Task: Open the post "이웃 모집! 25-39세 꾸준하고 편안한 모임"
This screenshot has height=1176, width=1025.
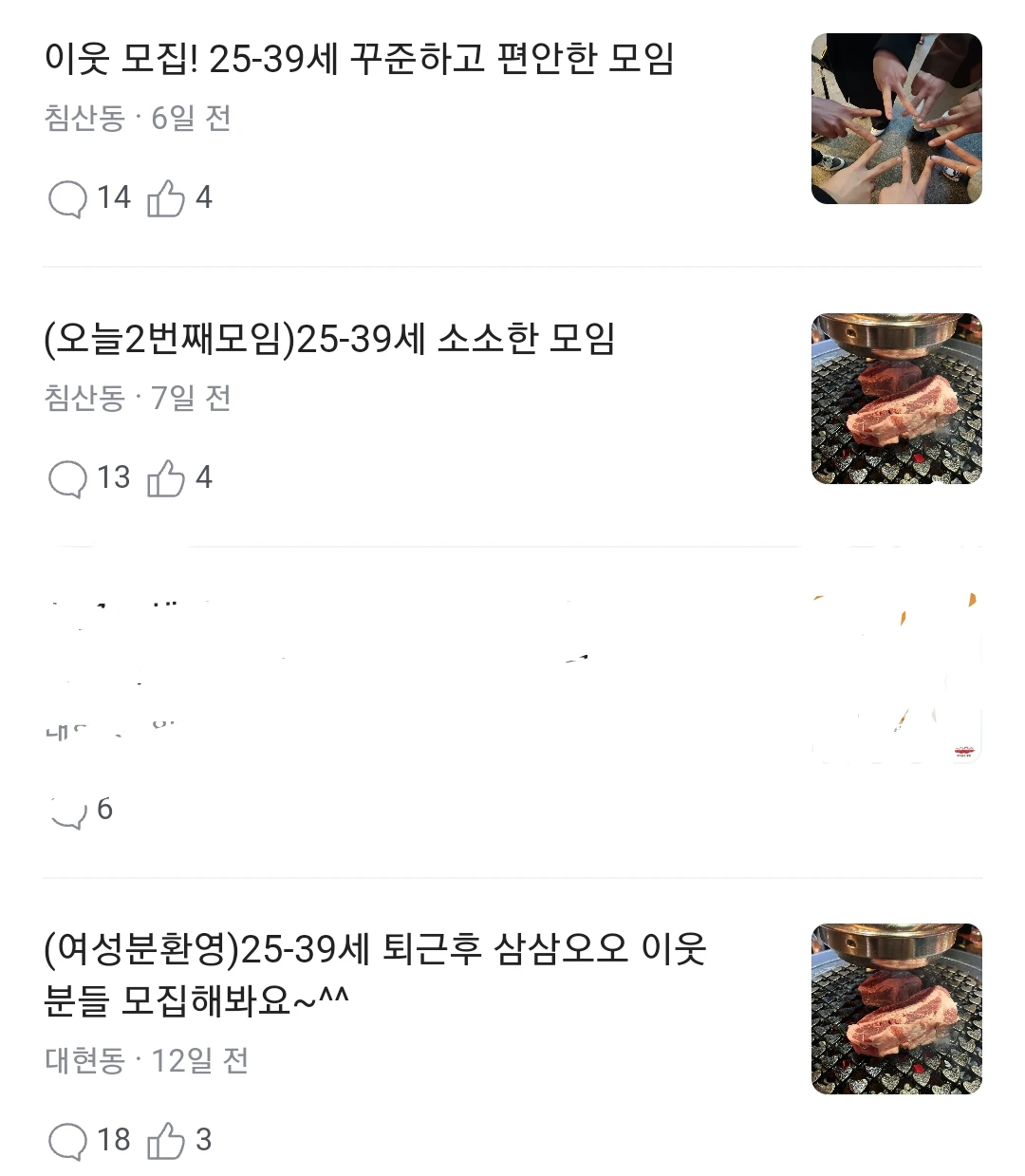Action: [359, 59]
